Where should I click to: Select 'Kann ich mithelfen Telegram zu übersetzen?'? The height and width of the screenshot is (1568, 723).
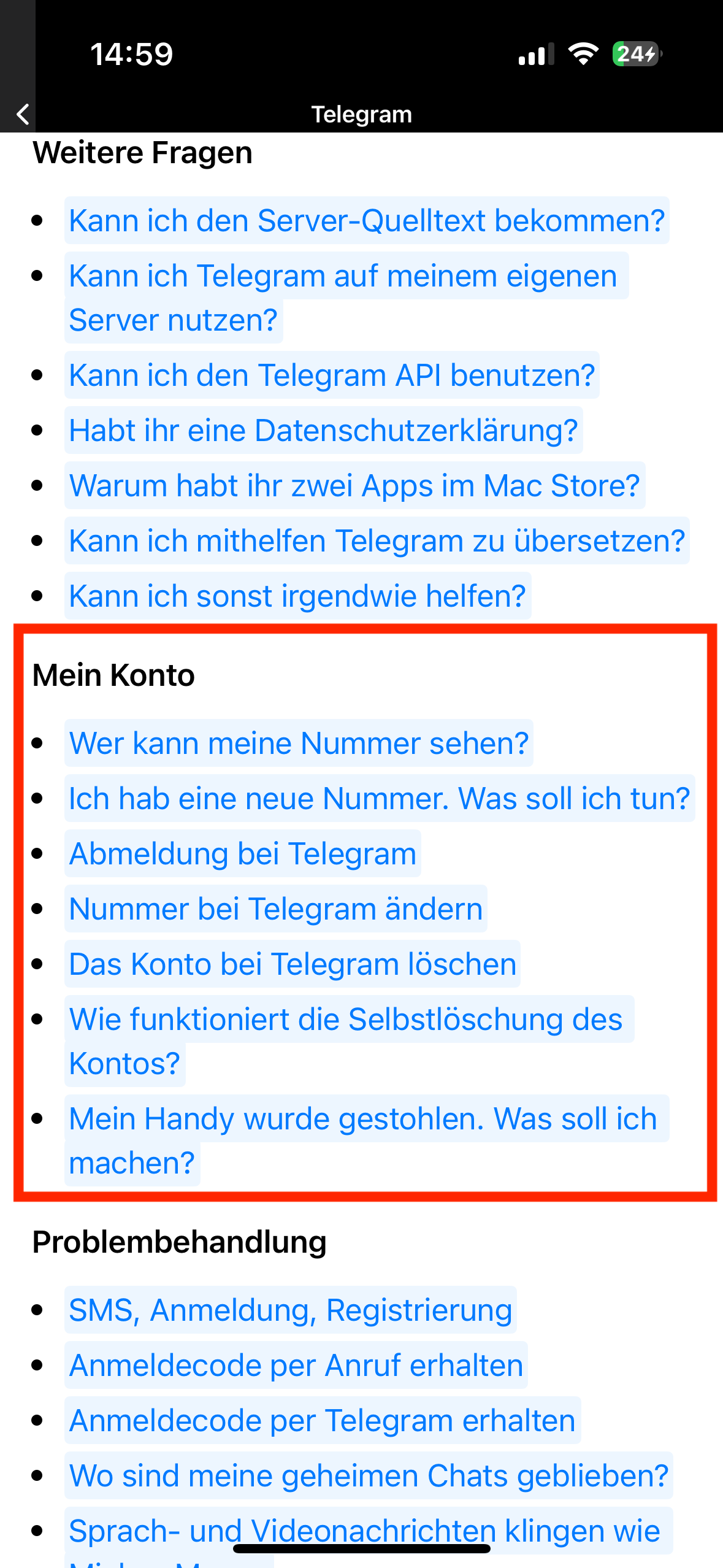click(x=377, y=541)
